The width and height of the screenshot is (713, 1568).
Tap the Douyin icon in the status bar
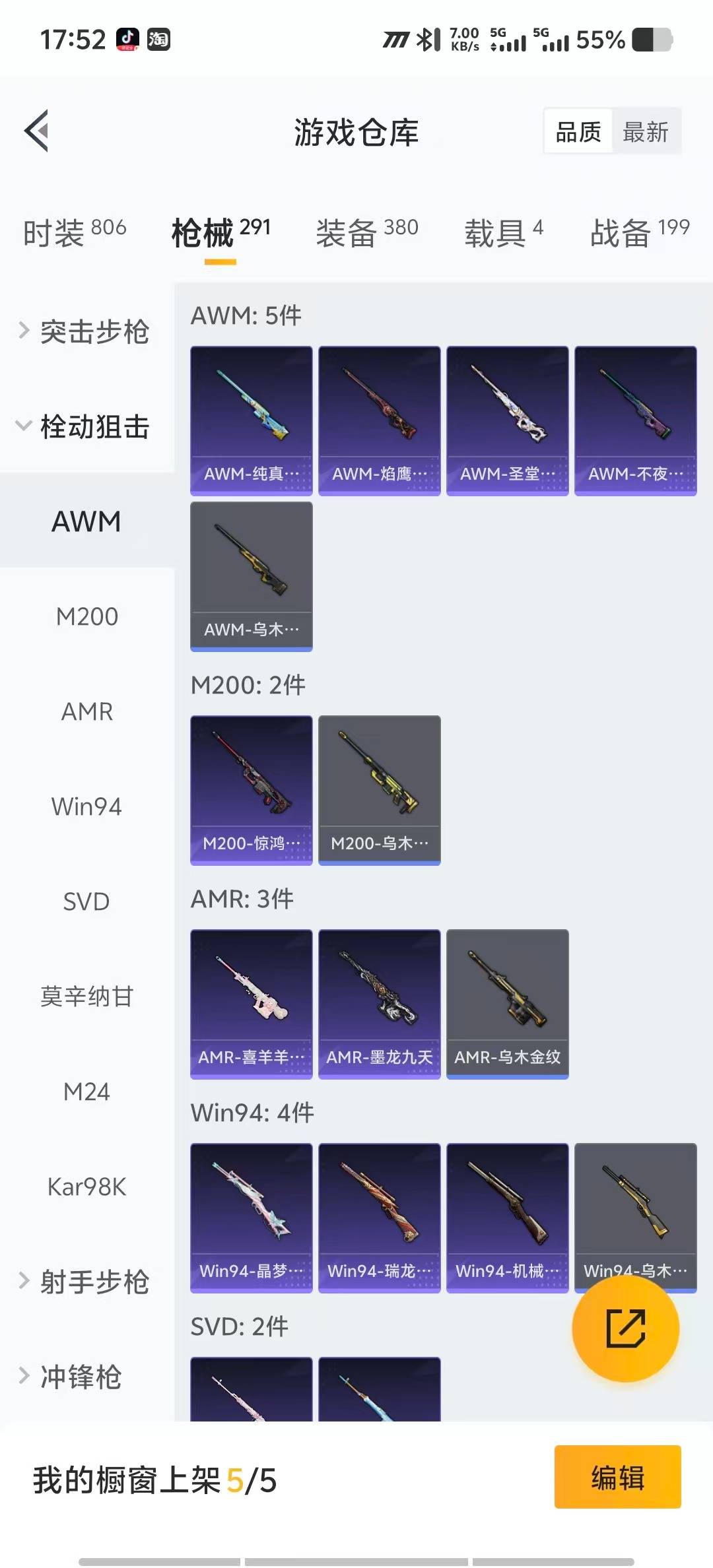[129, 40]
